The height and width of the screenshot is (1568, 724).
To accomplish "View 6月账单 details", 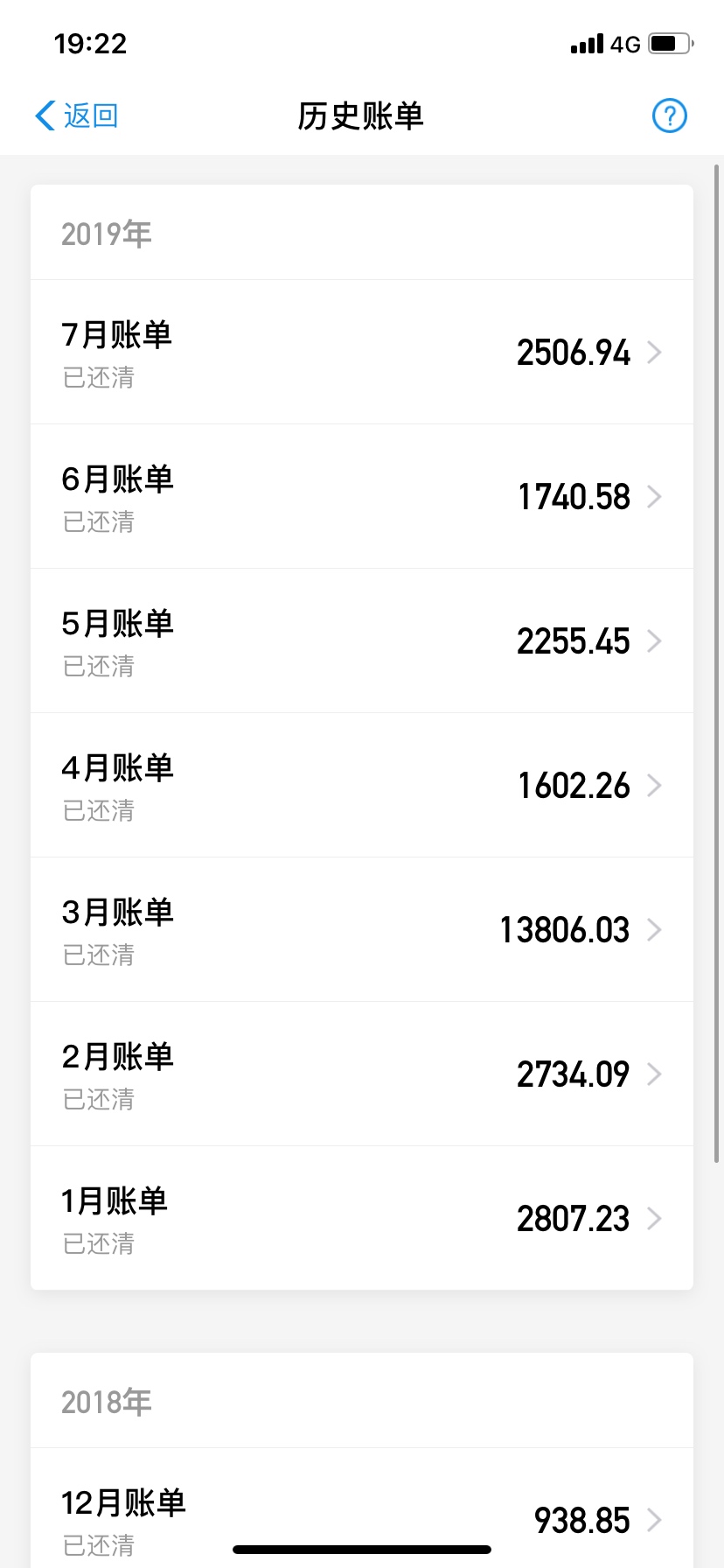I will tap(362, 497).
